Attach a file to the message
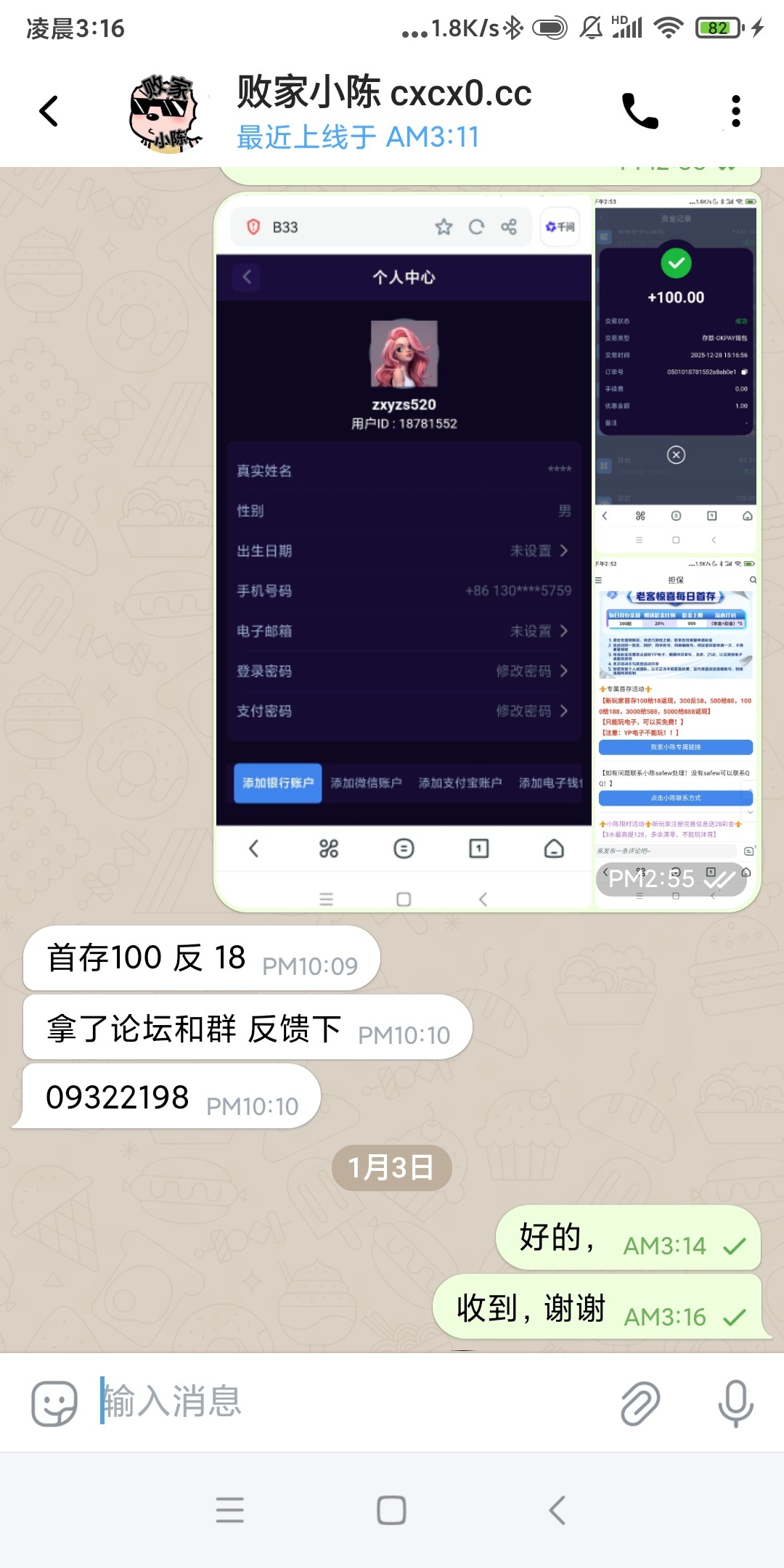 click(640, 1402)
